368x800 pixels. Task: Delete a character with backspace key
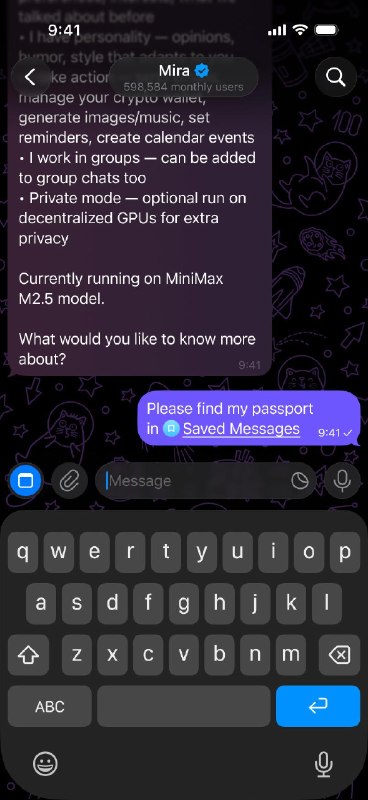tap(339, 655)
